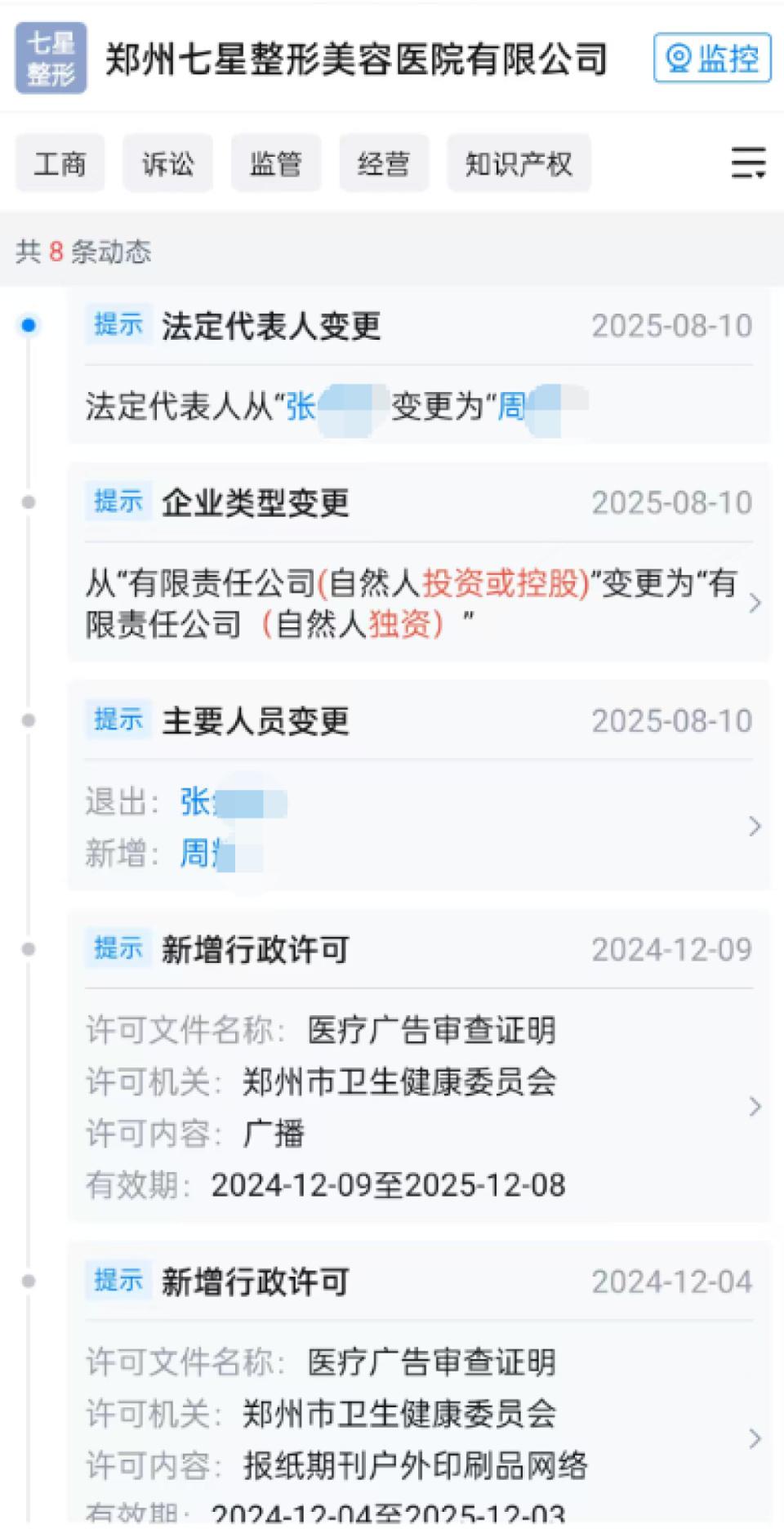The height and width of the screenshot is (1538, 784).
Task: Tap the 监控 monitor button
Action: tap(712, 58)
